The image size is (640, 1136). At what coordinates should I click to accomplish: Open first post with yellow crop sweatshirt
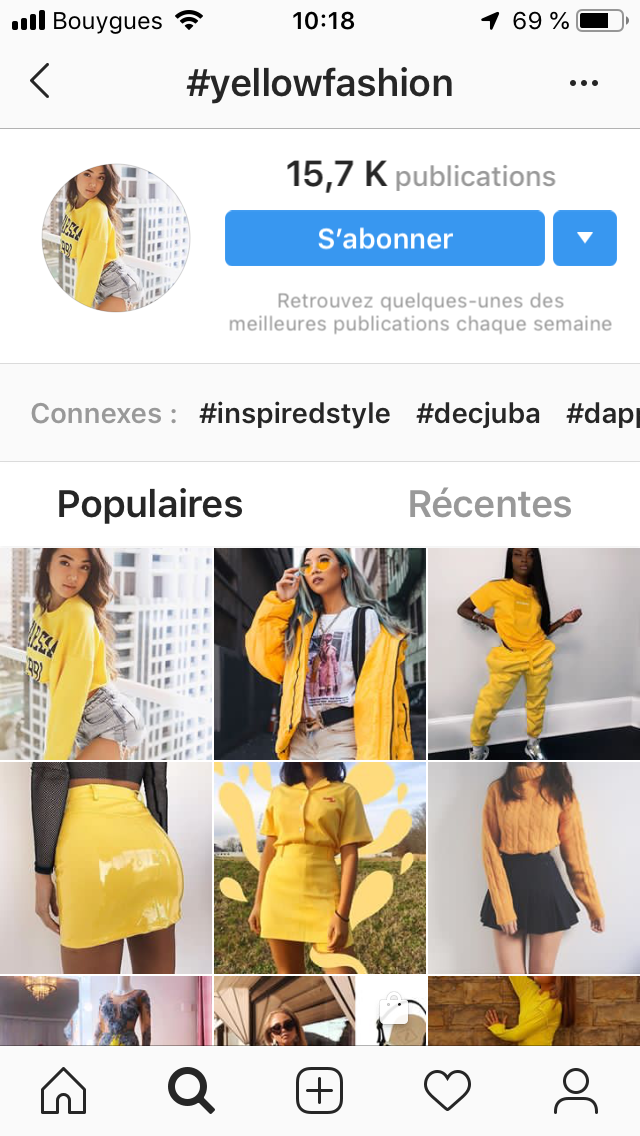coord(106,654)
